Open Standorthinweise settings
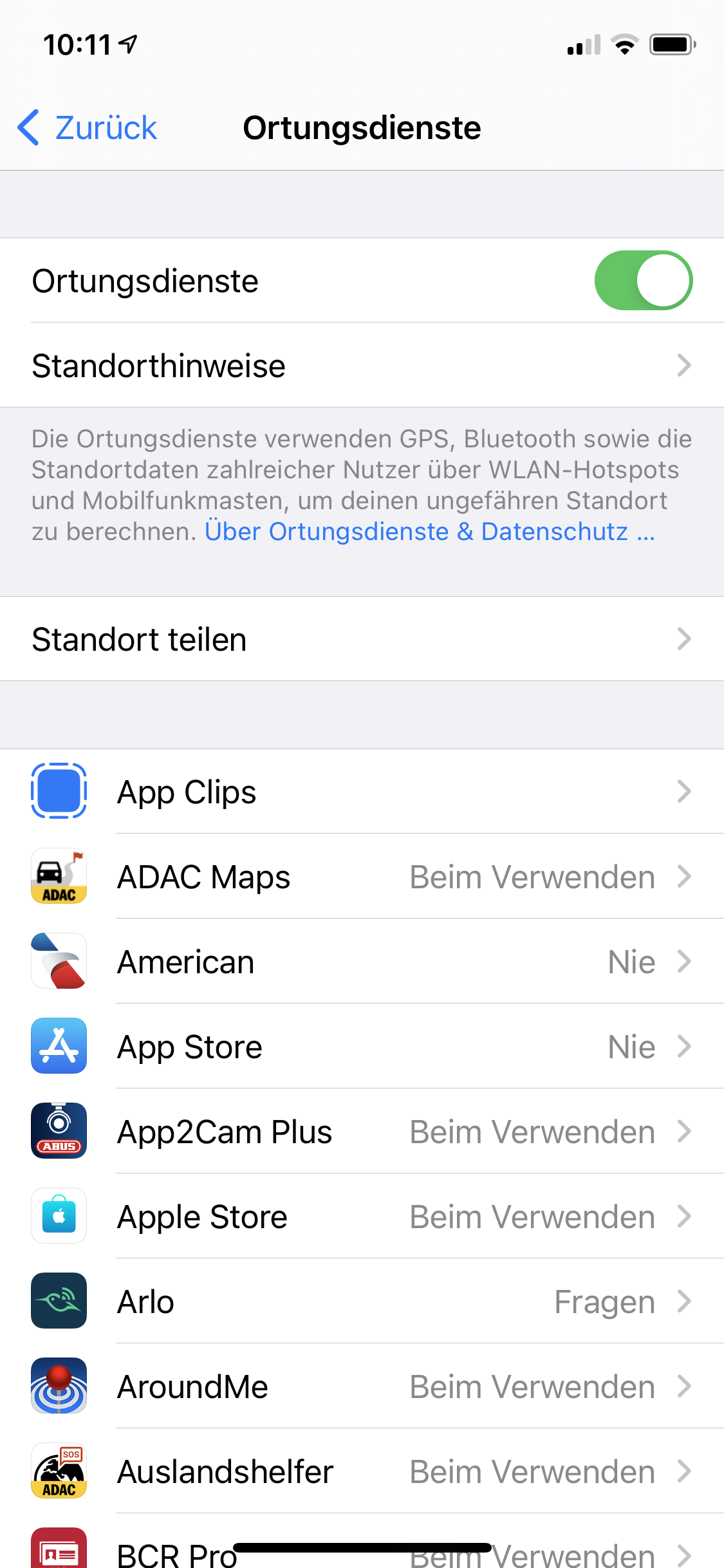Screen dimensions: 724x1568 362,365
